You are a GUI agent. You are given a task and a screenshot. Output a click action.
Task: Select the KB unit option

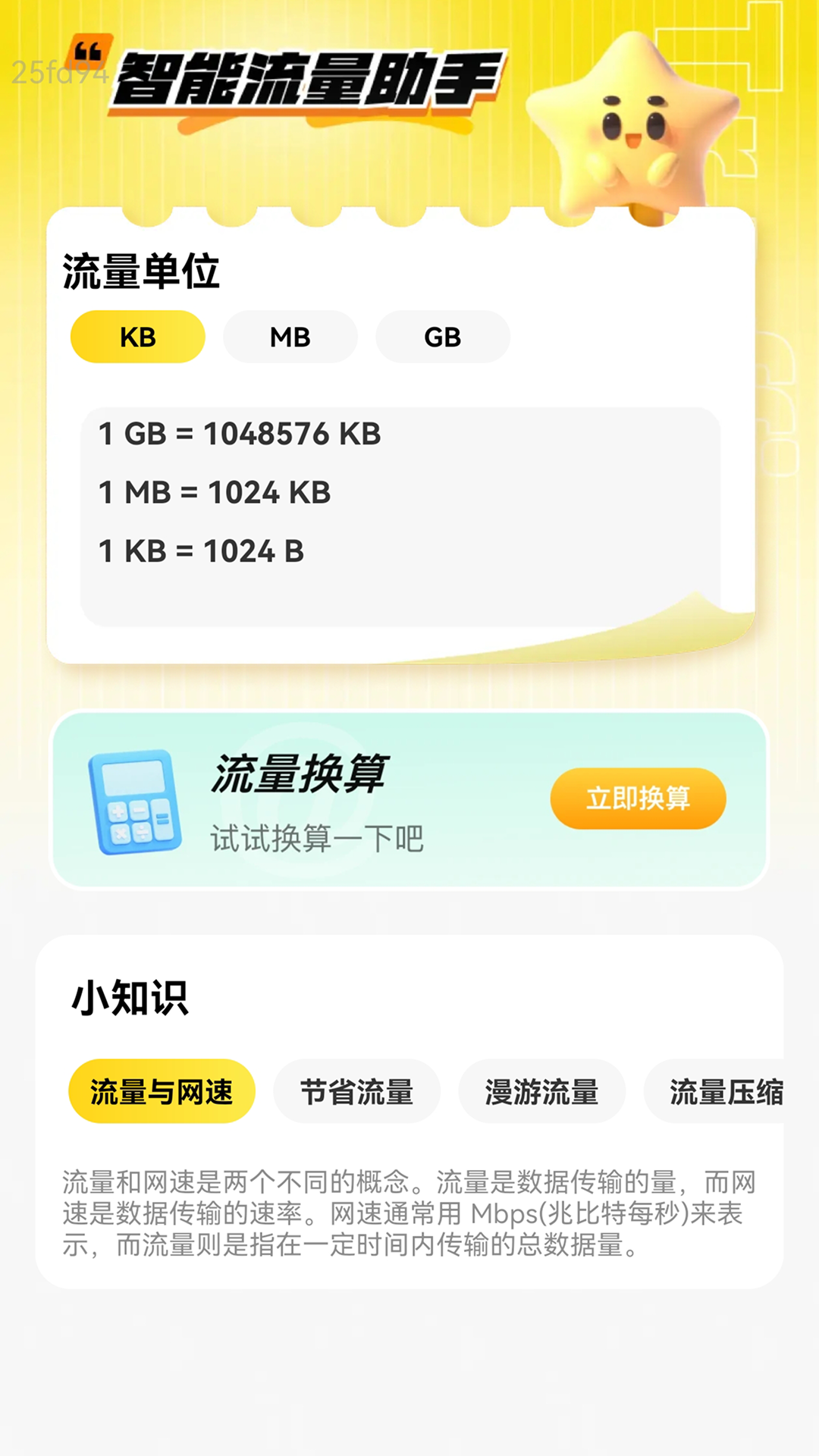pos(136,337)
